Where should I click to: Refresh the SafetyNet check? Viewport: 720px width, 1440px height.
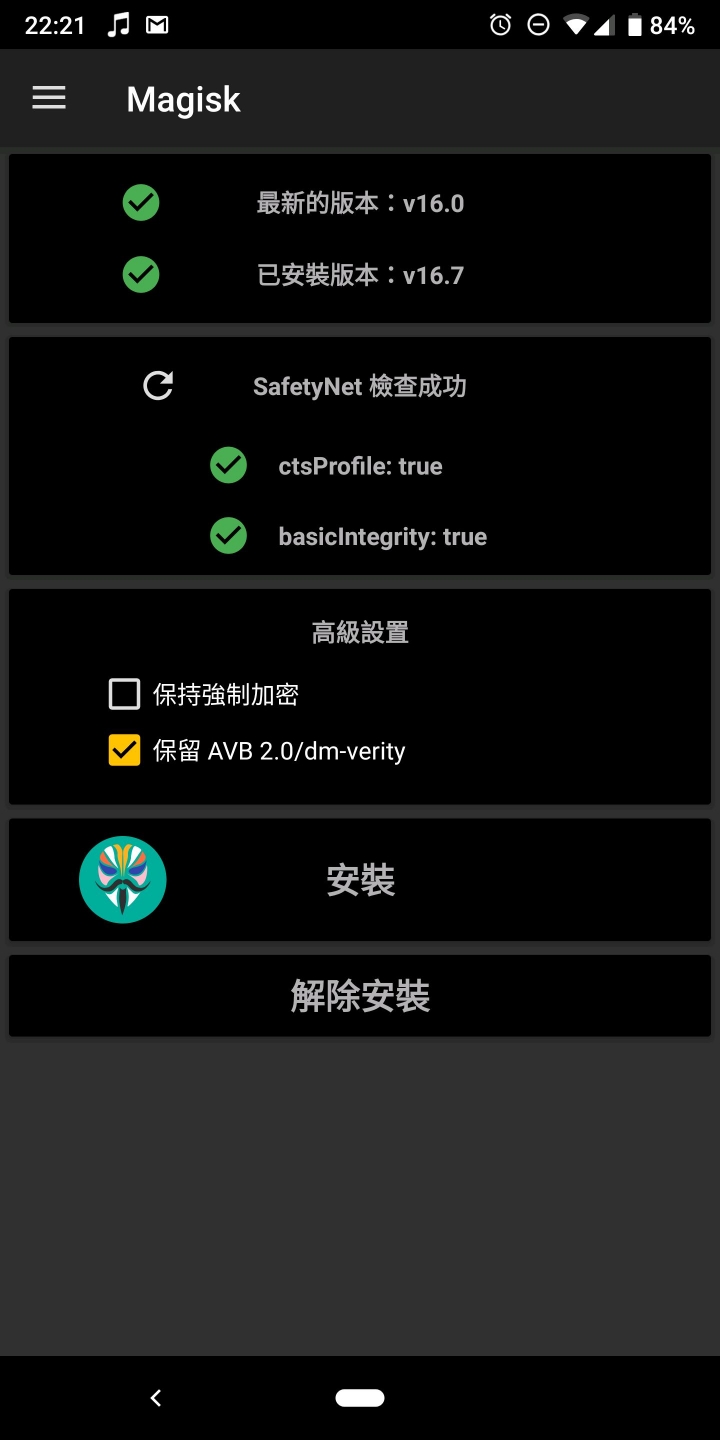pyautogui.click(x=158, y=386)
